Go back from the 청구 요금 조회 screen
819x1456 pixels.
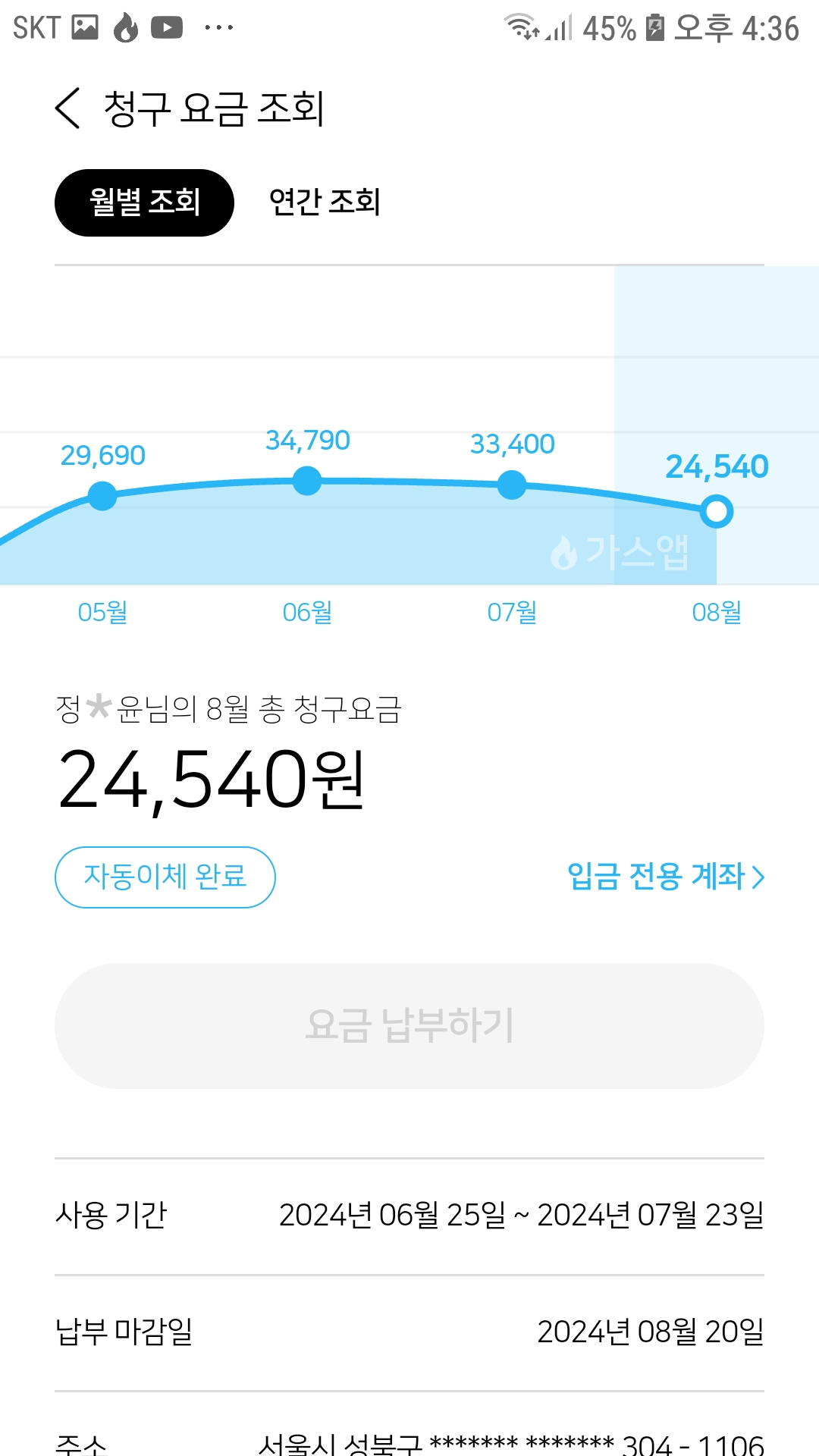pos(67,108)
